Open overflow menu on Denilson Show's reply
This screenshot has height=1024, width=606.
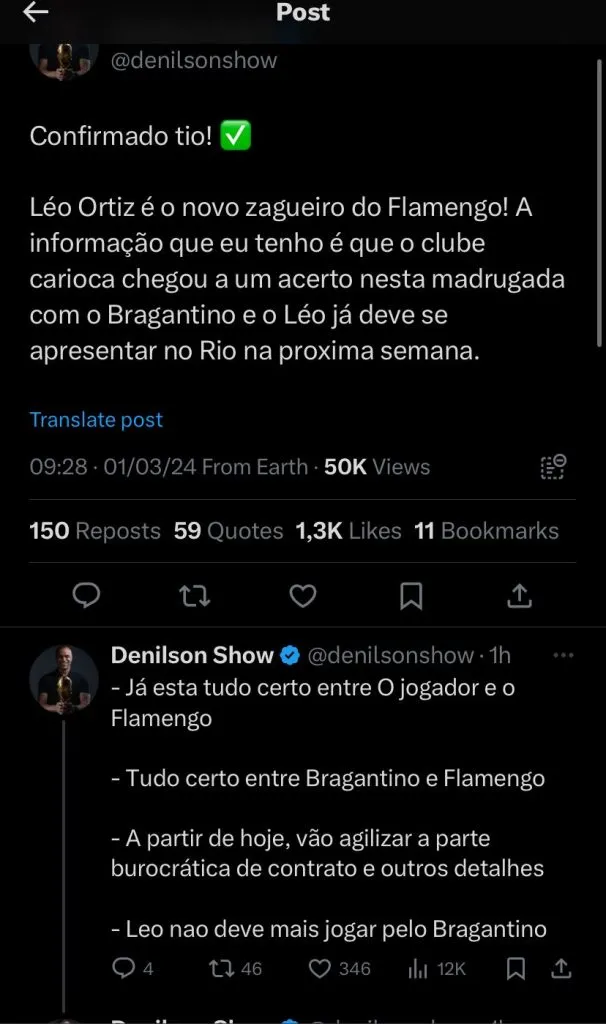coord(563,656)
